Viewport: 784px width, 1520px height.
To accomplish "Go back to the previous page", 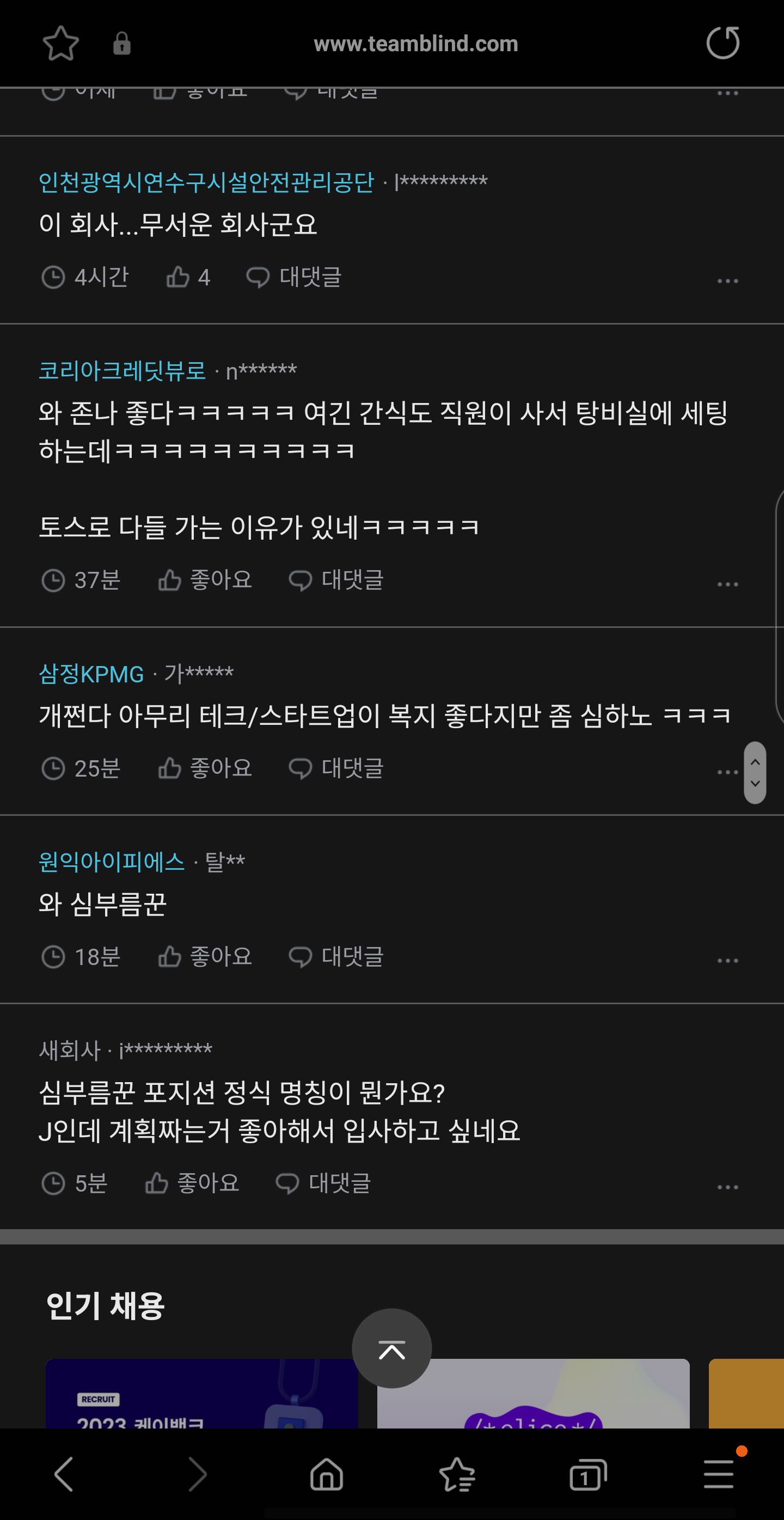I will (x=64, y=1473).
